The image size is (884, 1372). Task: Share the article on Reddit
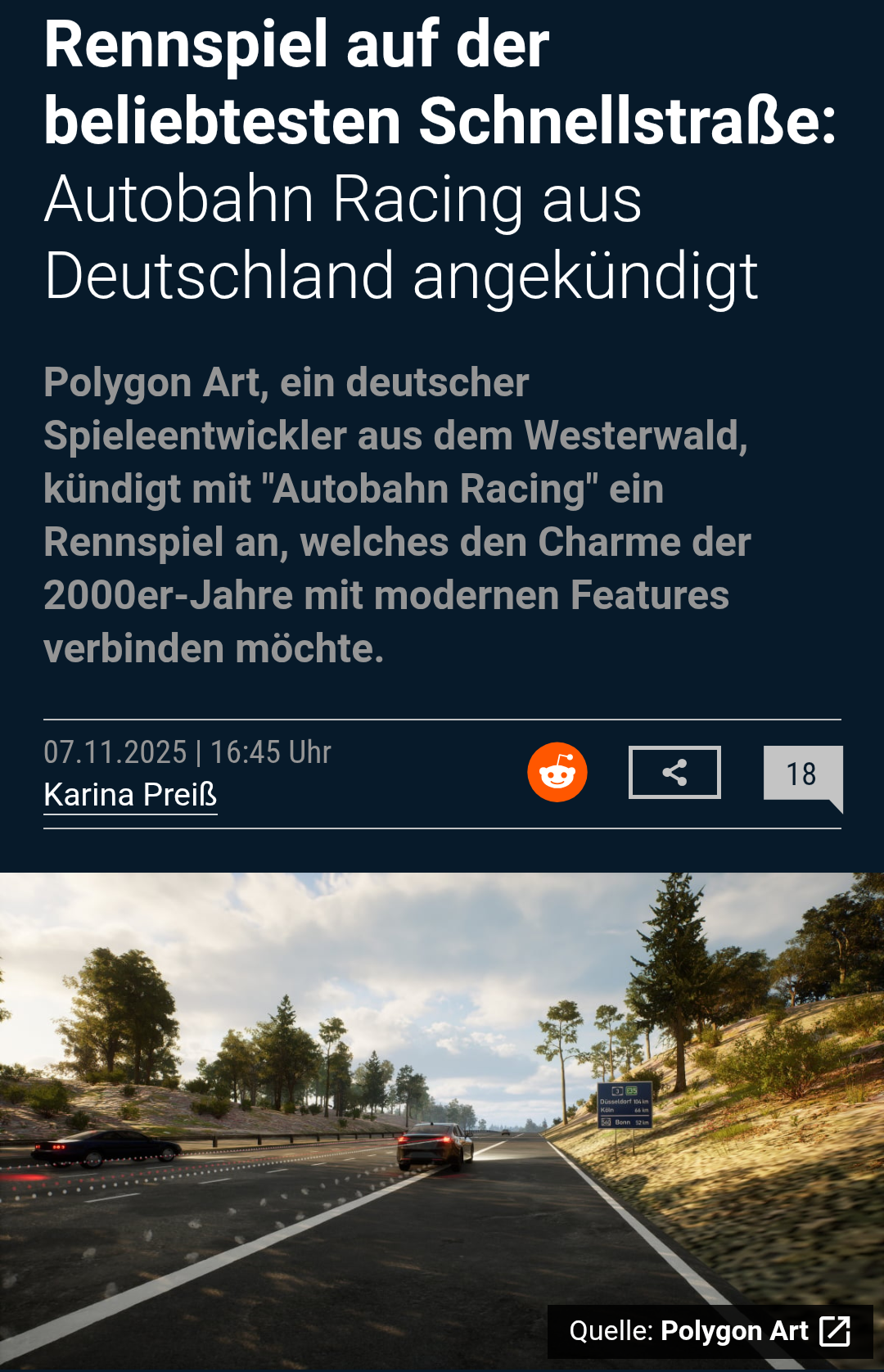[x=557, y=772]
